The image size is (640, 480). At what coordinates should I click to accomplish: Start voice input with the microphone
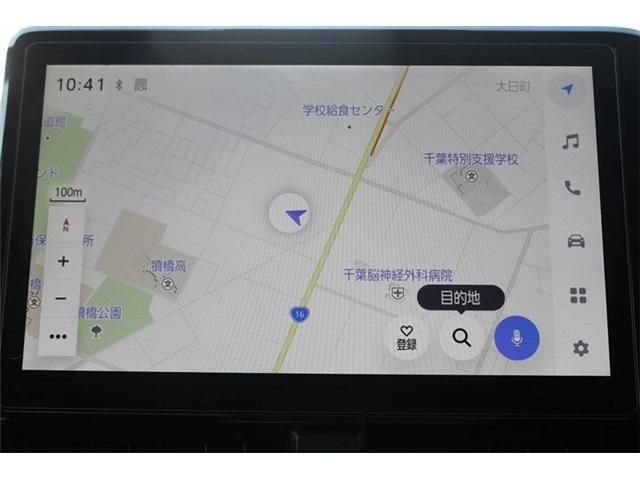coord(517,339)
